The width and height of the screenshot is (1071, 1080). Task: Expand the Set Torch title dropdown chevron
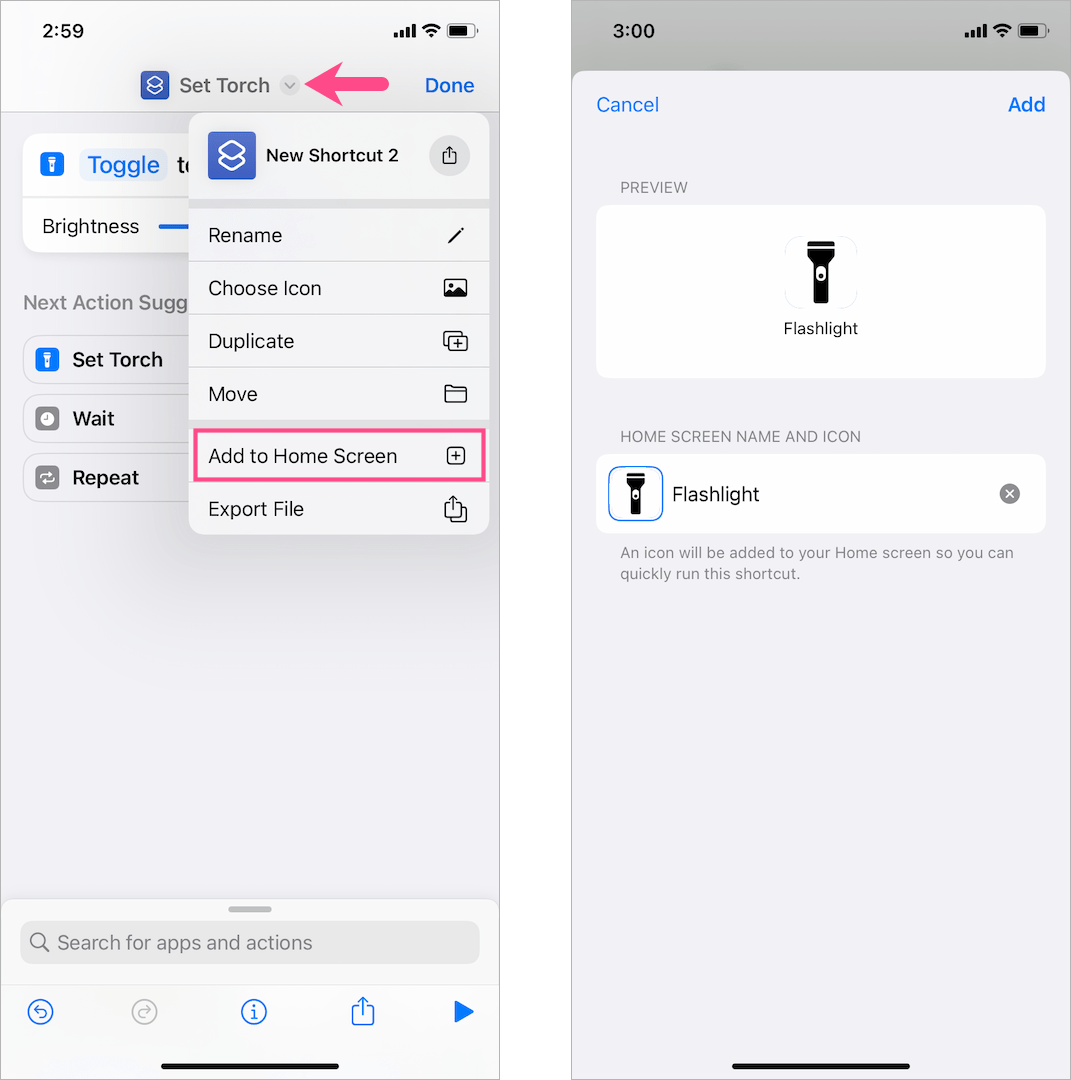(x=289, y=86)
